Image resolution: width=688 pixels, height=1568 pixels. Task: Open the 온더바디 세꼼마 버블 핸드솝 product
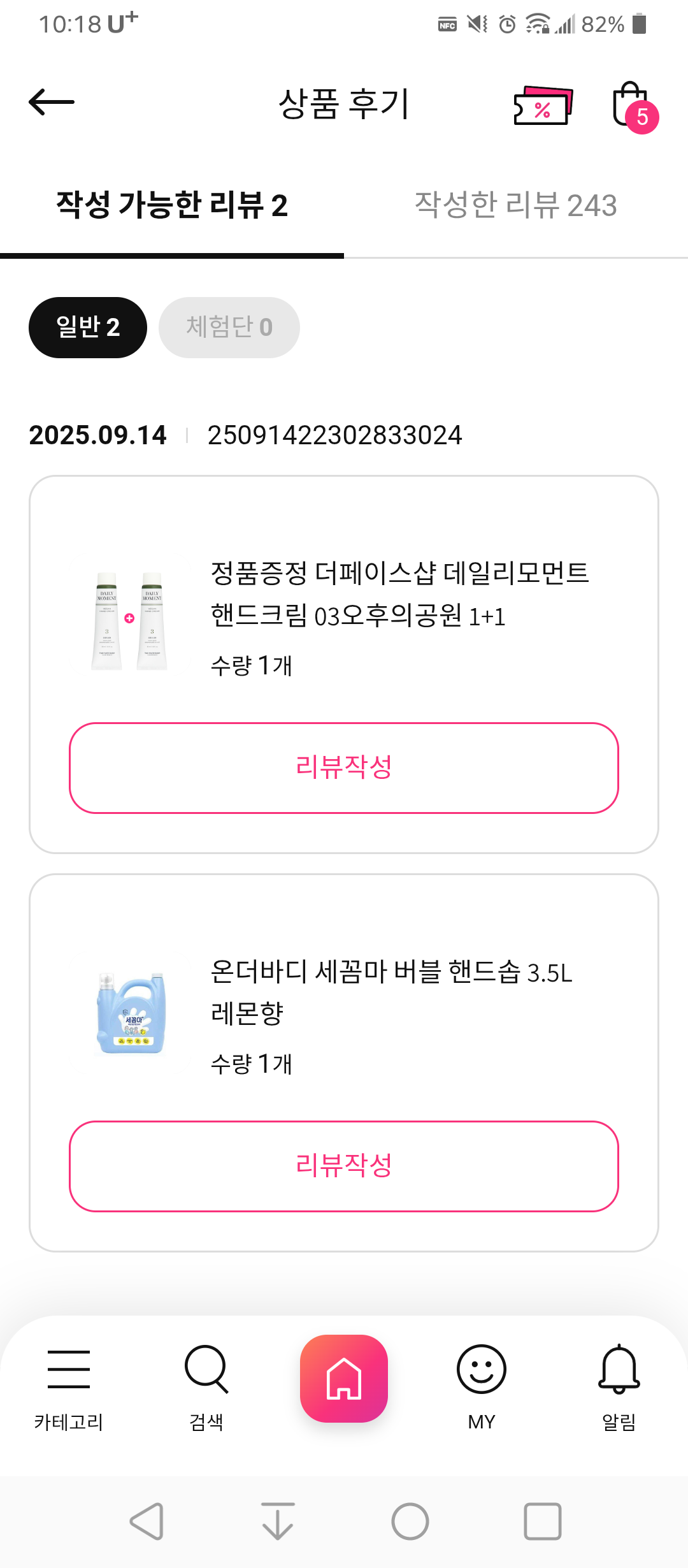[x=391, y=992]
